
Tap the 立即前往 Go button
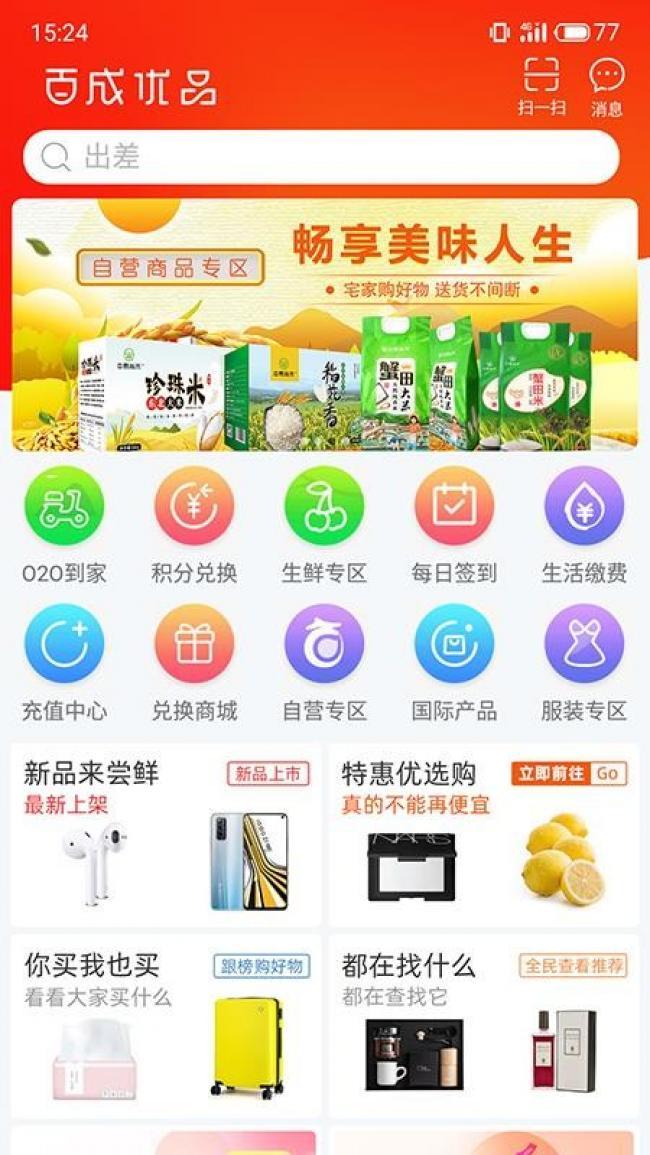point(569,773)
